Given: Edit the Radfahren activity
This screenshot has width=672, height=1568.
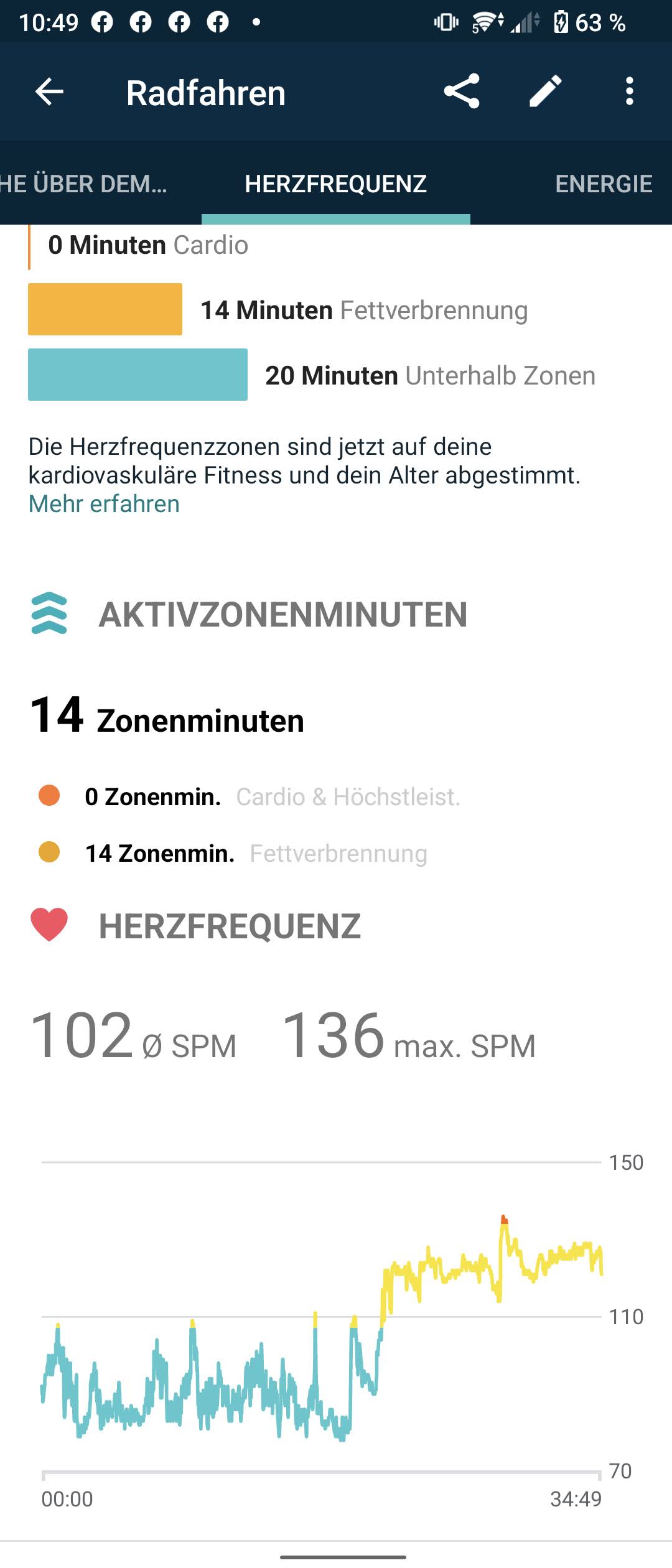Looking at the screenshot, I should [x=546, y=91].
